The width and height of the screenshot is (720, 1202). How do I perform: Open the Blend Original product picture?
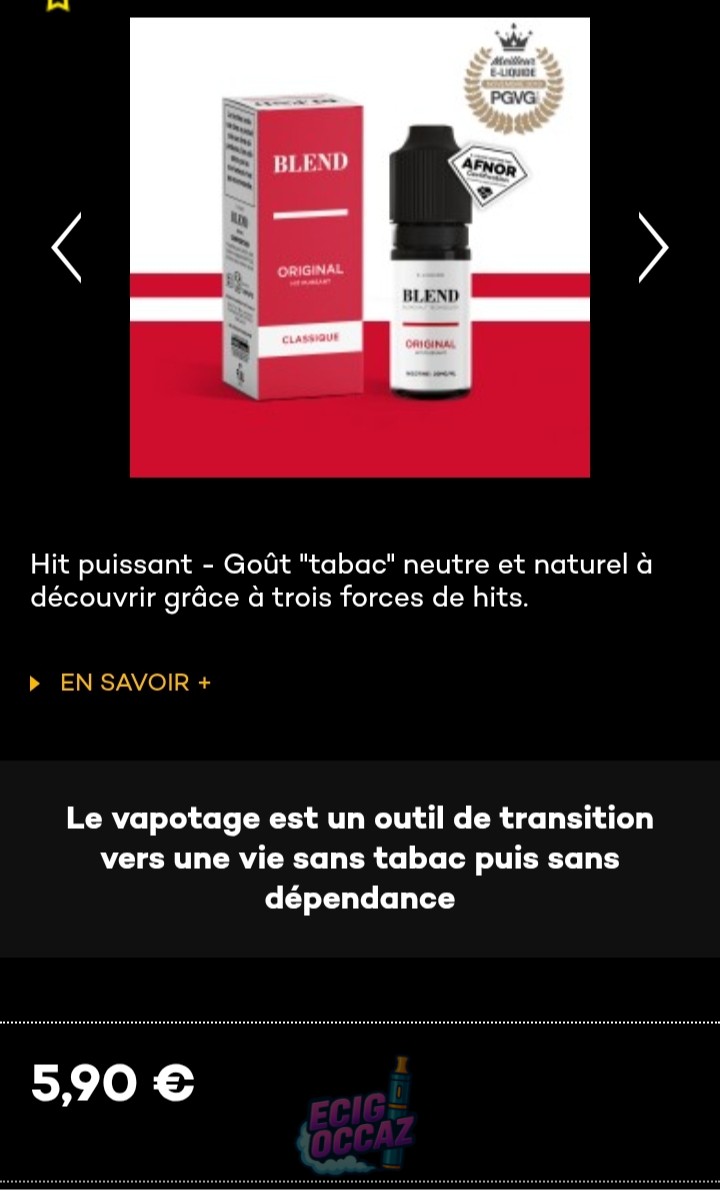359,247
